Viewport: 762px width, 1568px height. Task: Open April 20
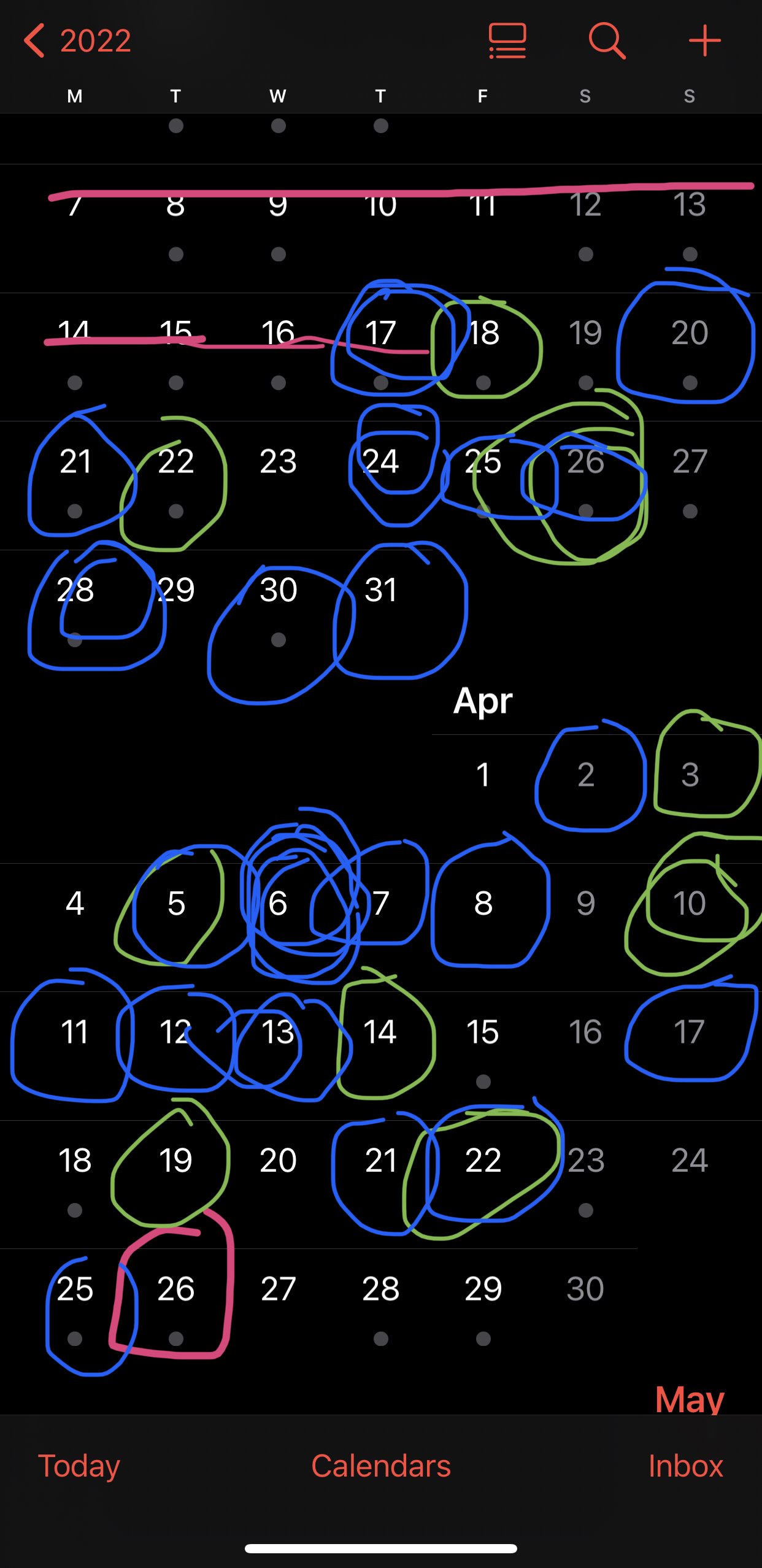278,1160
